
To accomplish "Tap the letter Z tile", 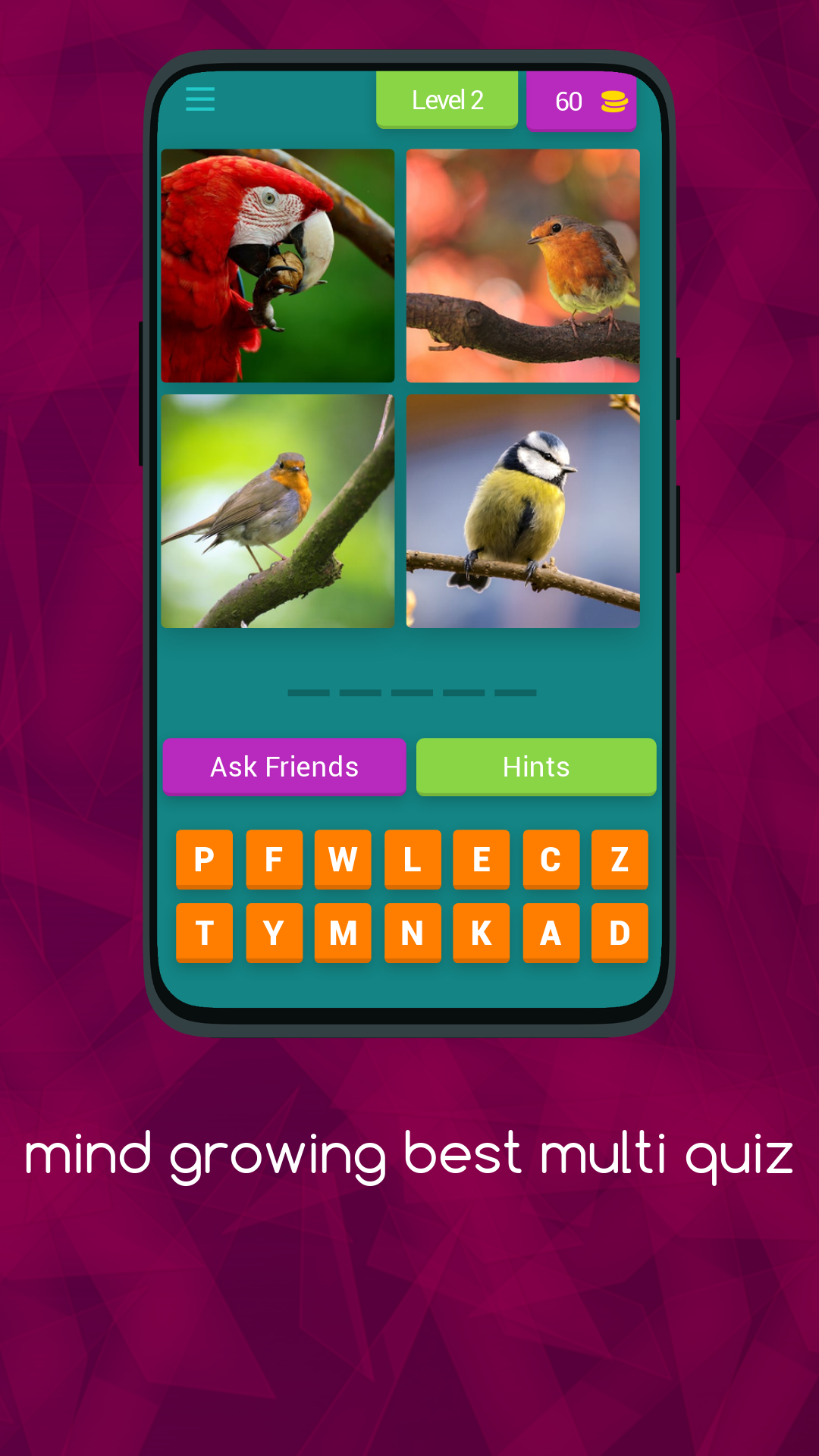I will (620, 858).
